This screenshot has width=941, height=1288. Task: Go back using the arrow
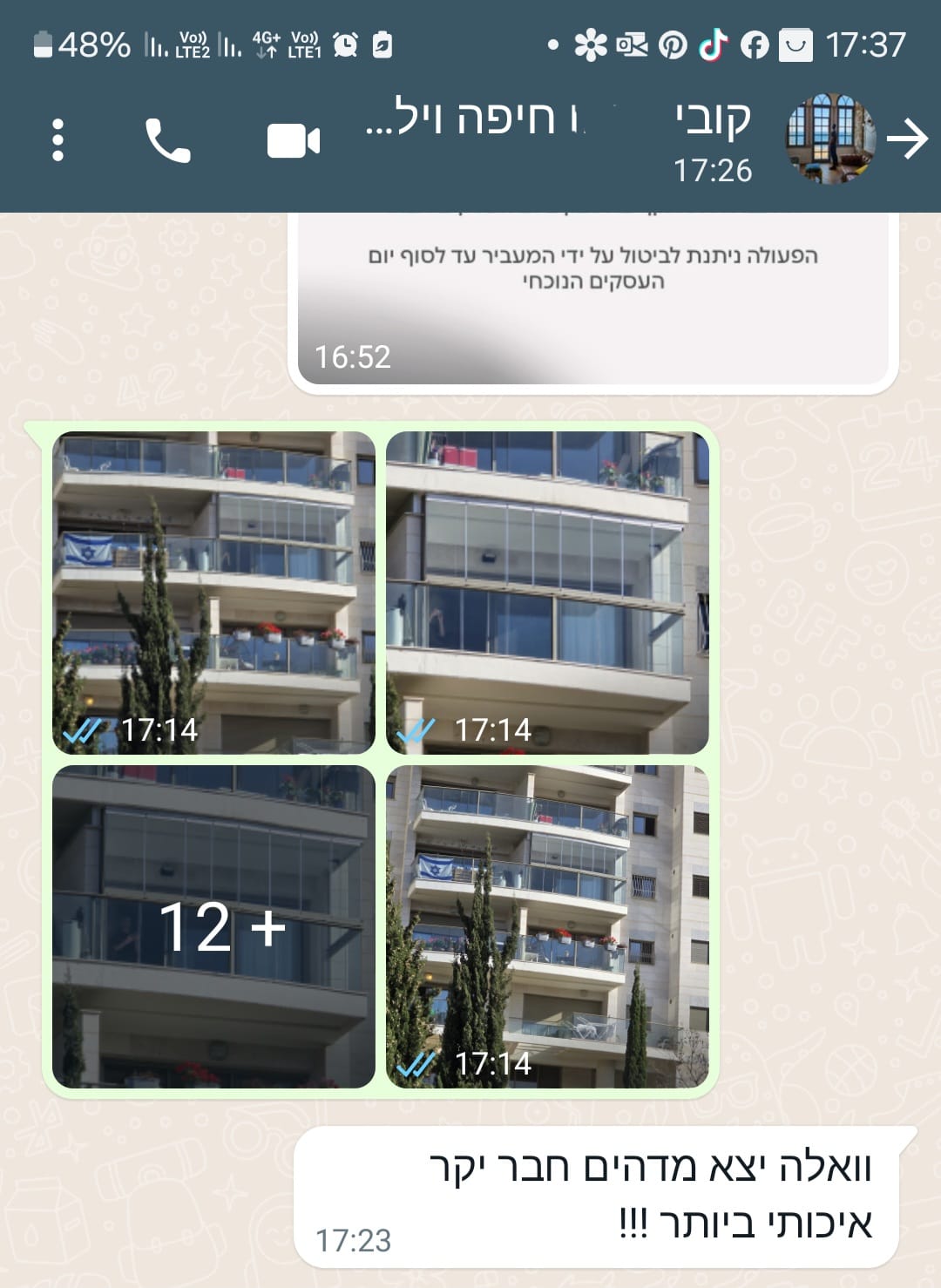click(x=907, y=139)
